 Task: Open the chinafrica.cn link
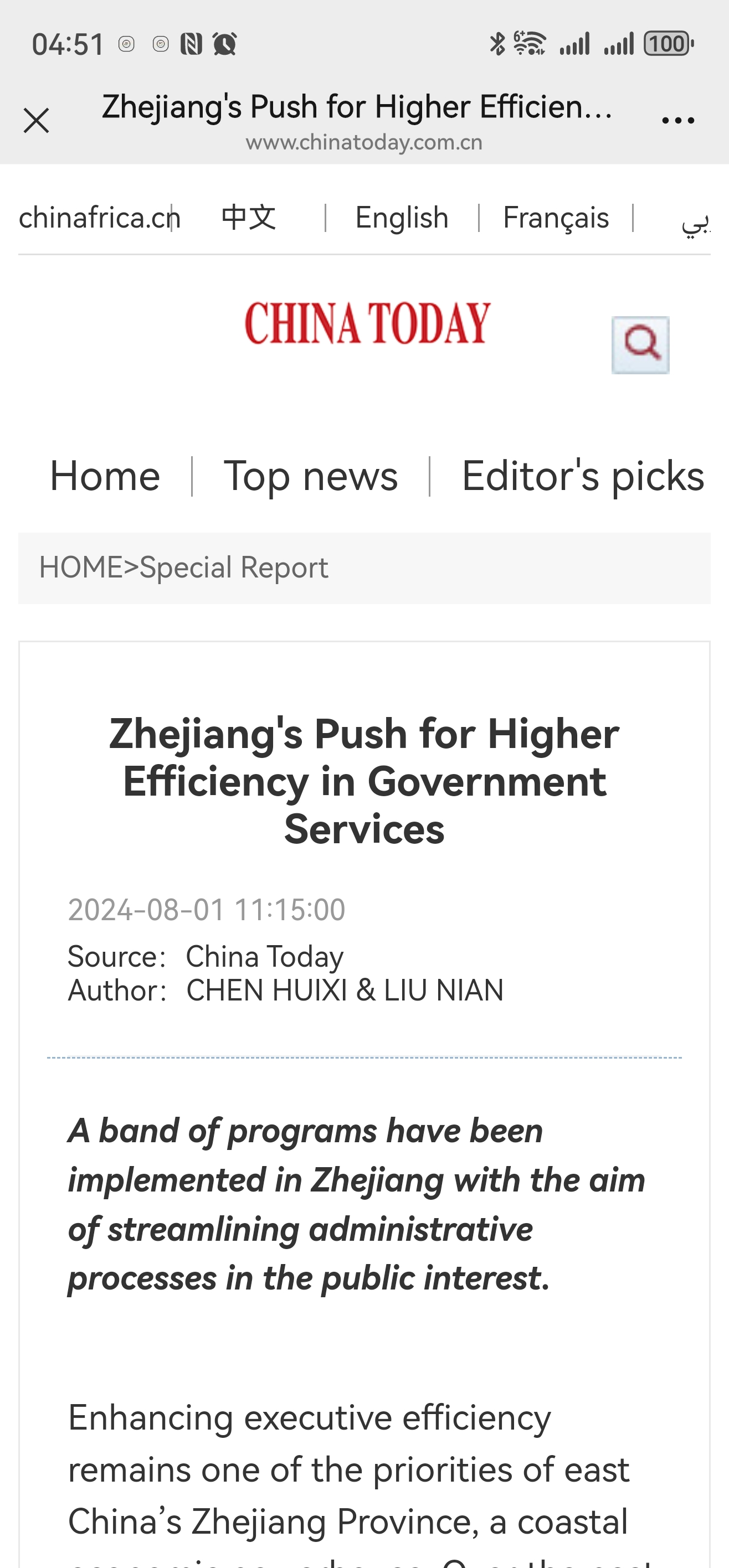click(x=97, y=218)
